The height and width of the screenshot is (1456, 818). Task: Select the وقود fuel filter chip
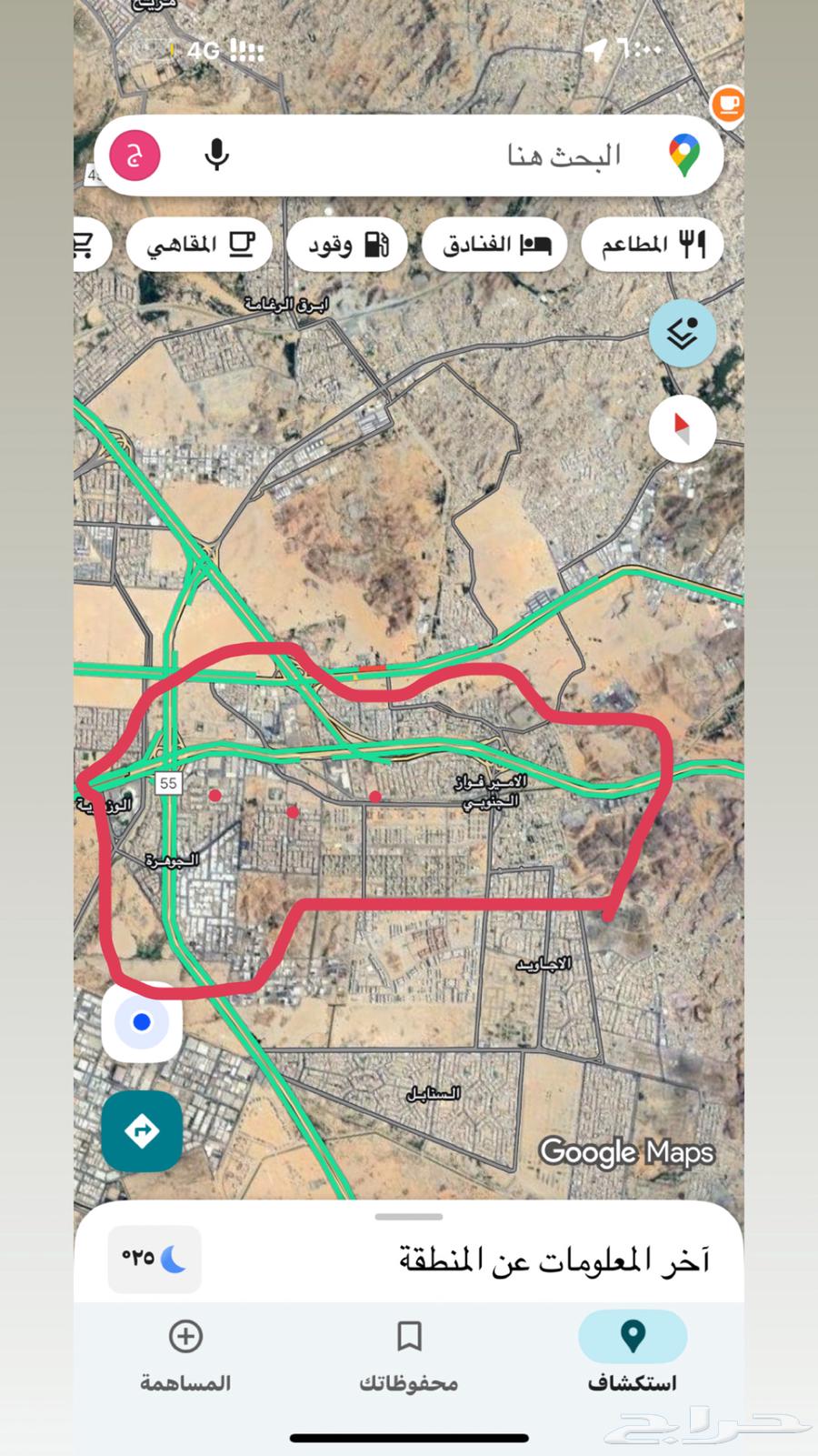346,244
